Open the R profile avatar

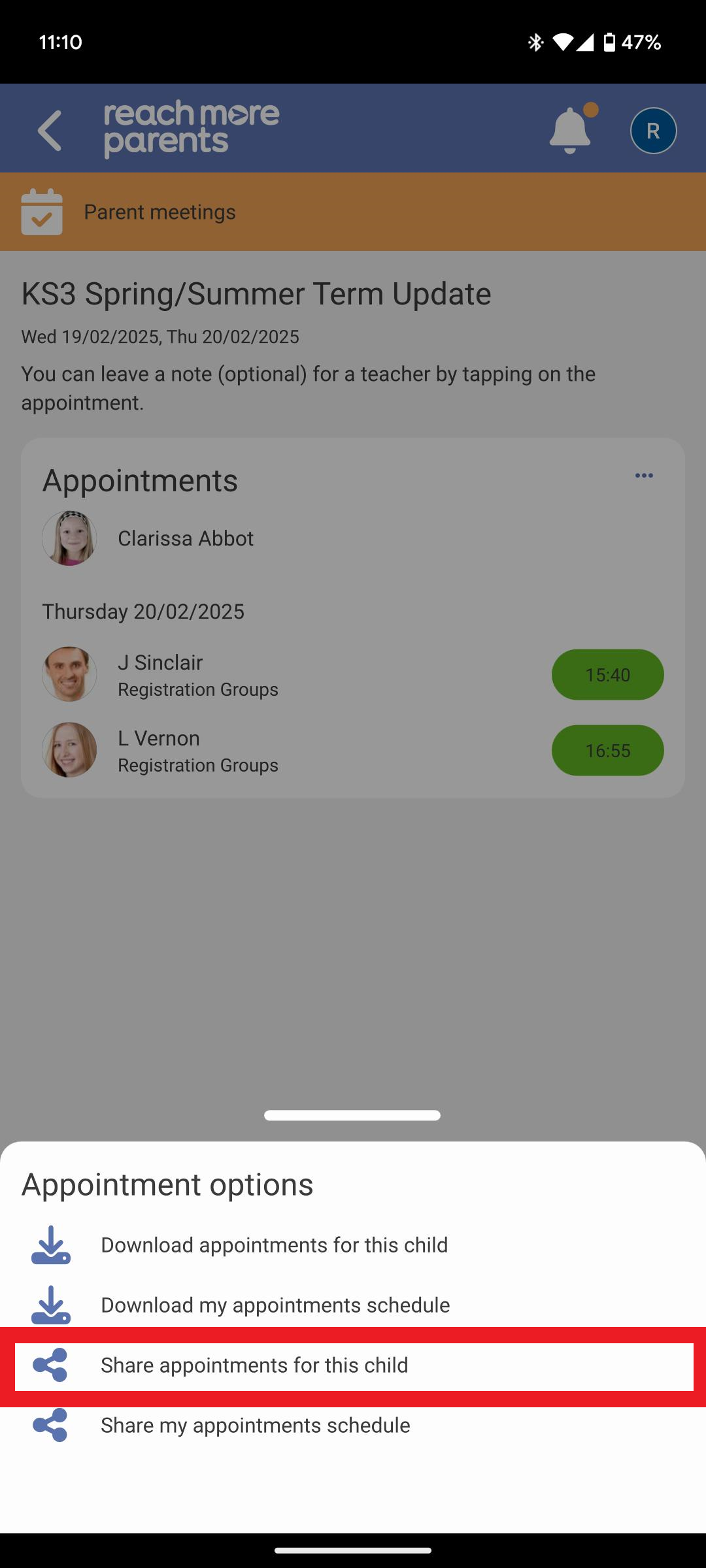(x=653, y=131)
